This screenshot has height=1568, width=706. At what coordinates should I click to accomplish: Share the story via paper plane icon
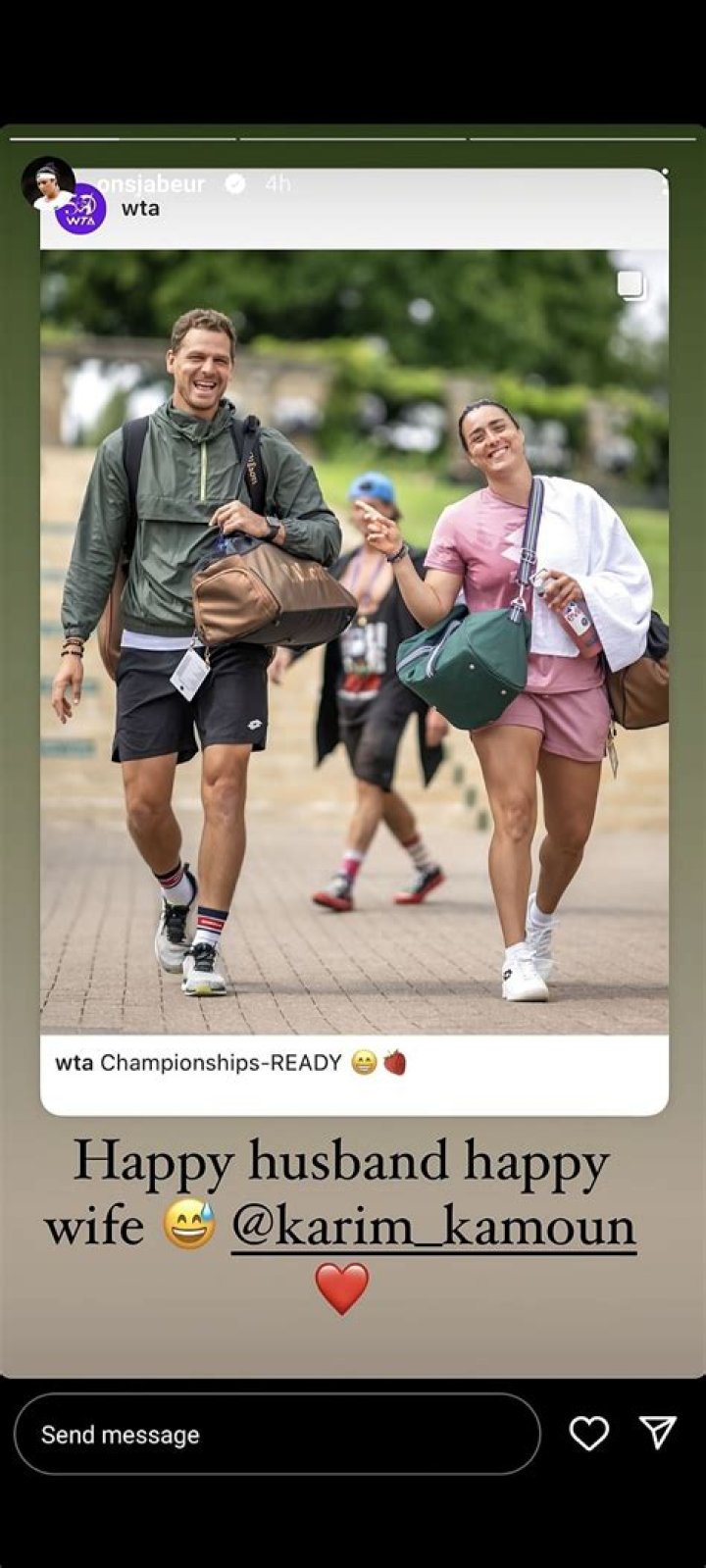(x=658, y=1433)
